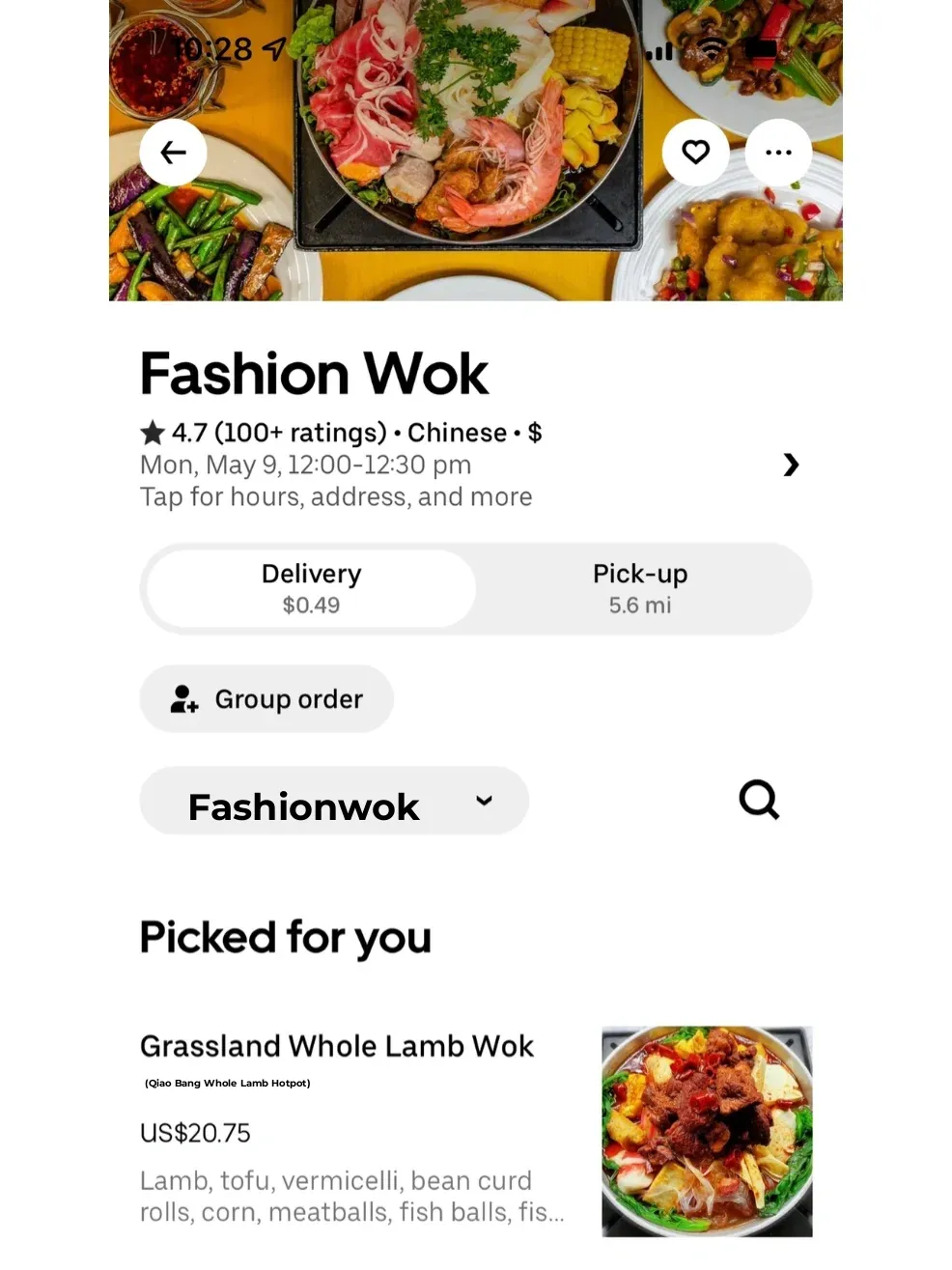The height and width of the screenshot is (1270, 952).
Task: Open Grassland Whole Lamb Wok details
Action: coord(337,1045)
